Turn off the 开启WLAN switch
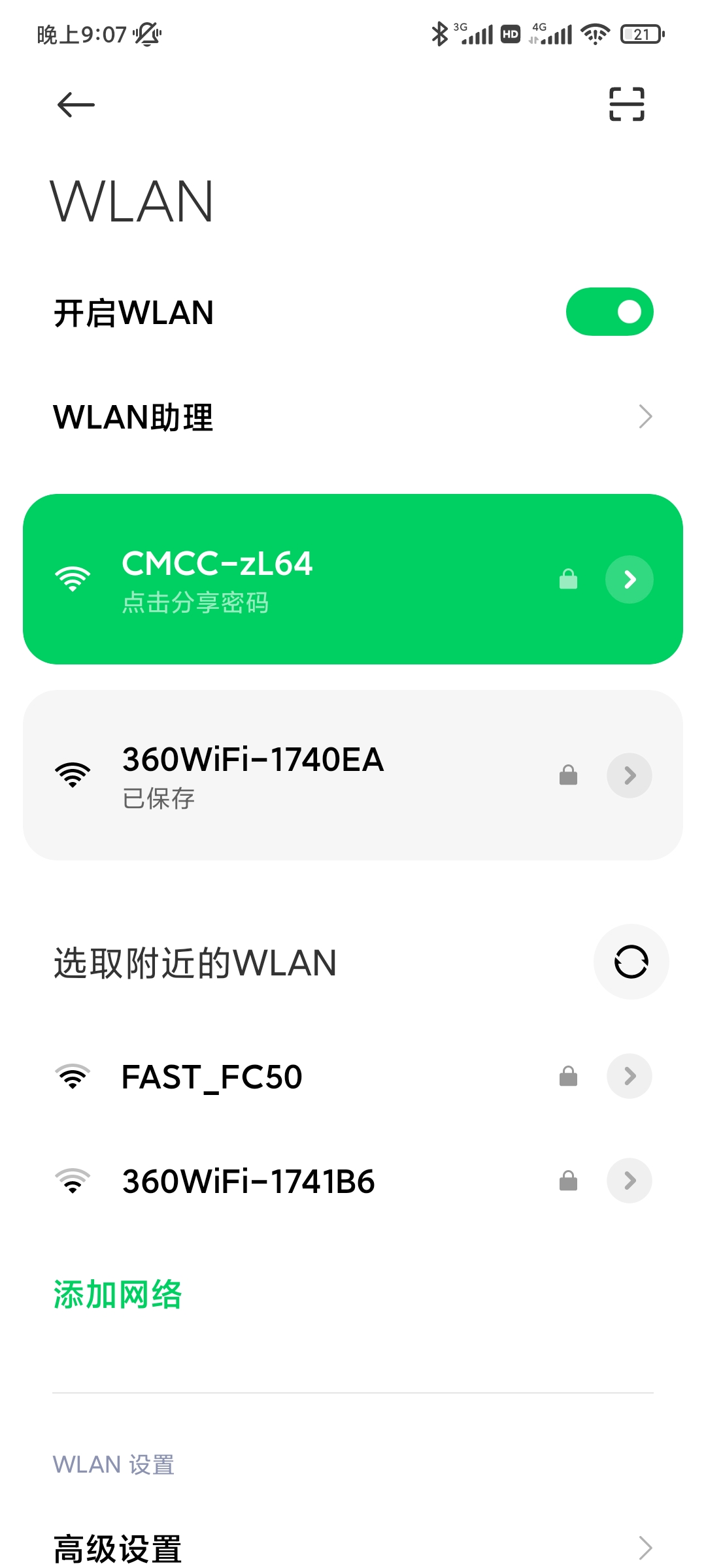Image resolution: width=706 pixels, height=1568 pixels. click(x=609, y=312)
